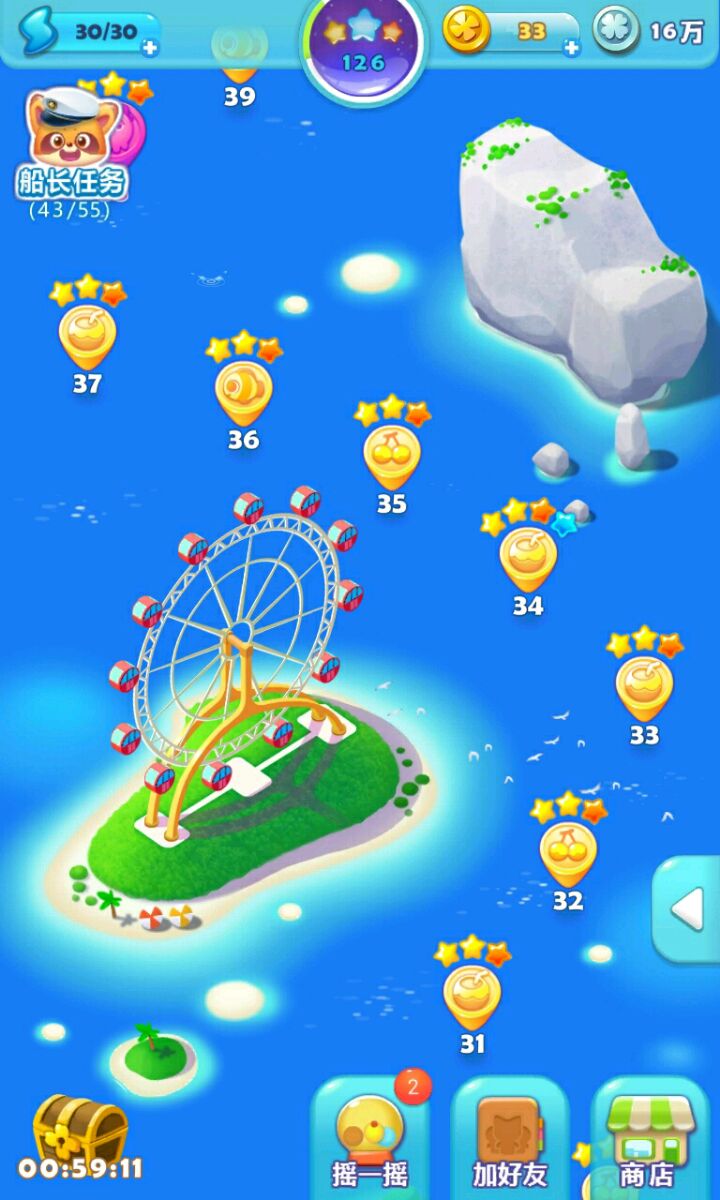Launch level 32
Viewport: 720px width, 1200px height.
568,852
